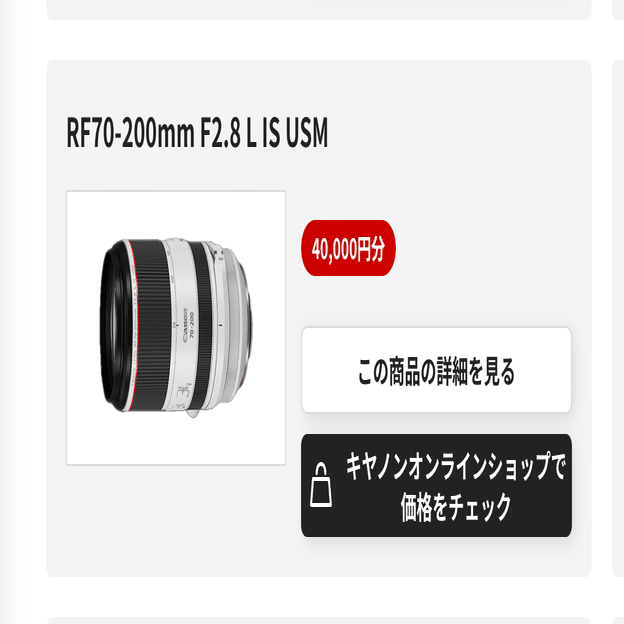Open details for RF70-200mm F2.8 L IS USM
This screenshot has height=624, width=624.
pos(436,371)
